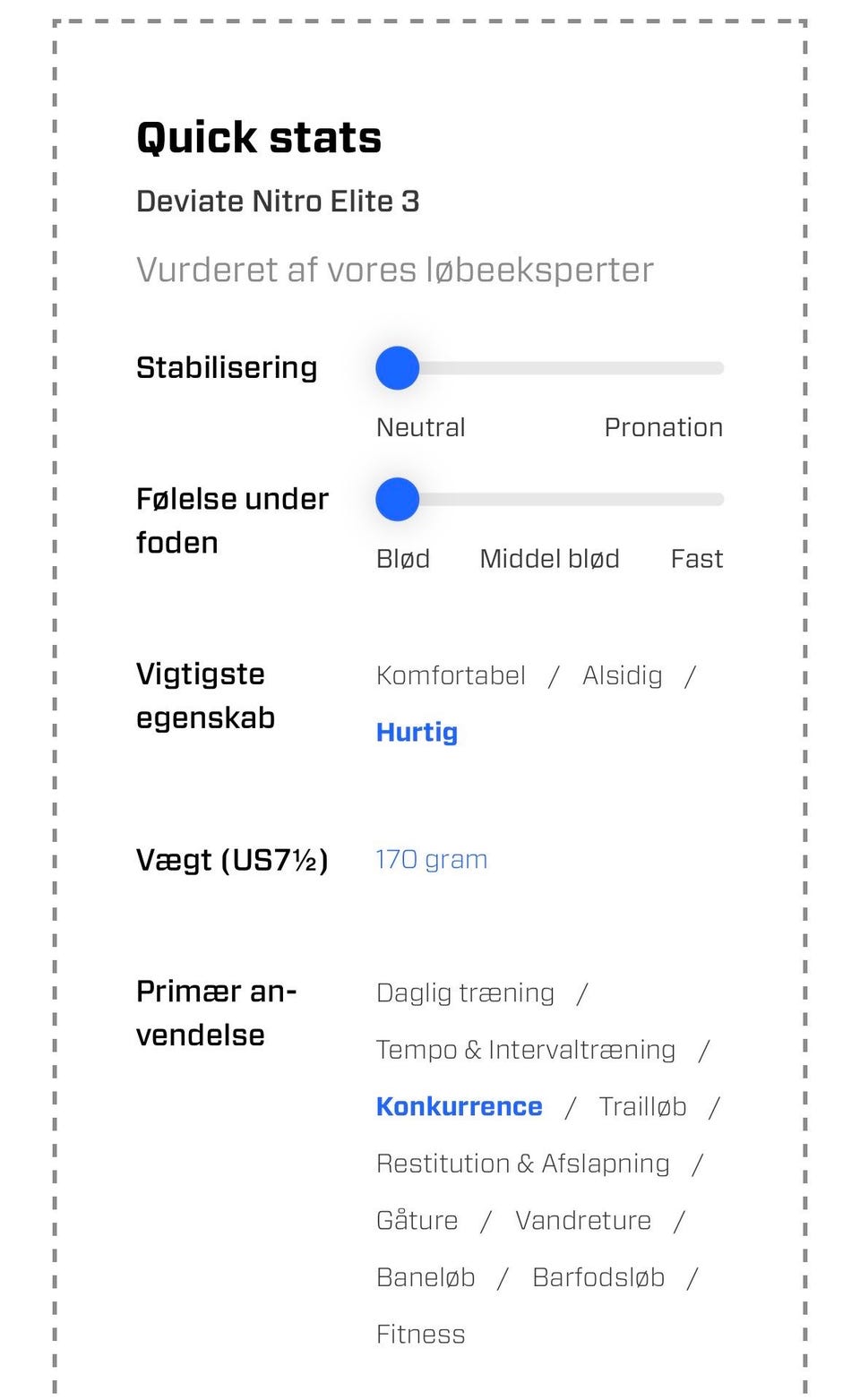Open the Vandreture link
Screen dimensions: 860x1400
coord(583,1221)
